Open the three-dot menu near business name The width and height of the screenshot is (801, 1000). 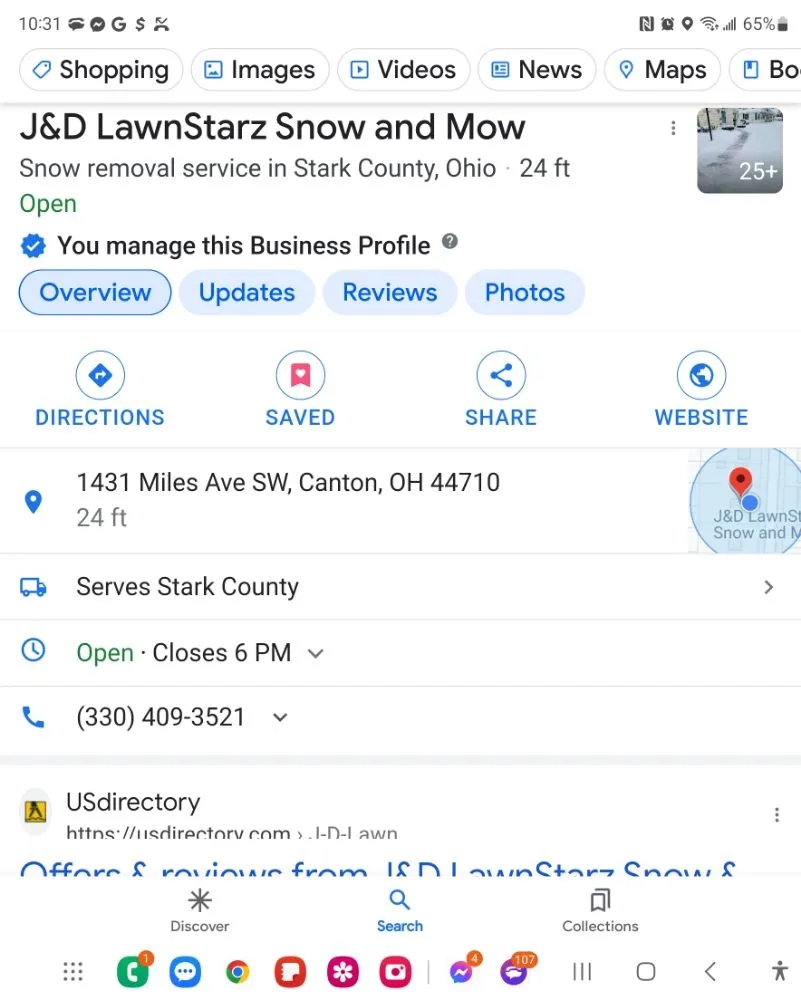pyautogui.click(x=673, y=128)
